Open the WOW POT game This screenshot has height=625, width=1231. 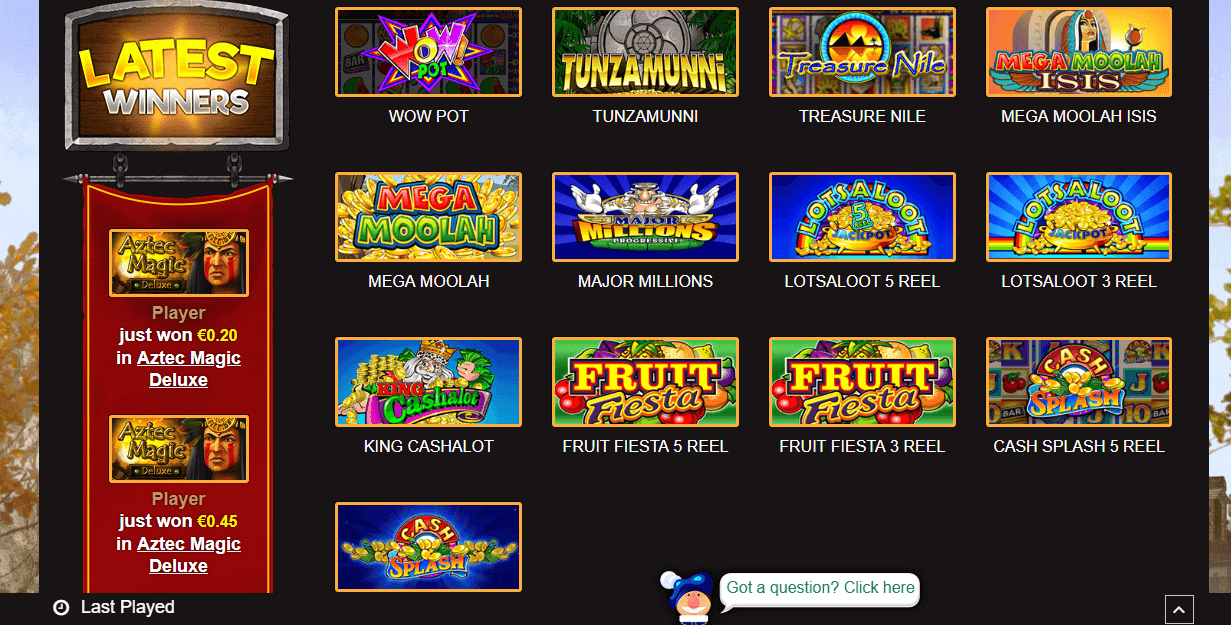(x=428, y=52)
